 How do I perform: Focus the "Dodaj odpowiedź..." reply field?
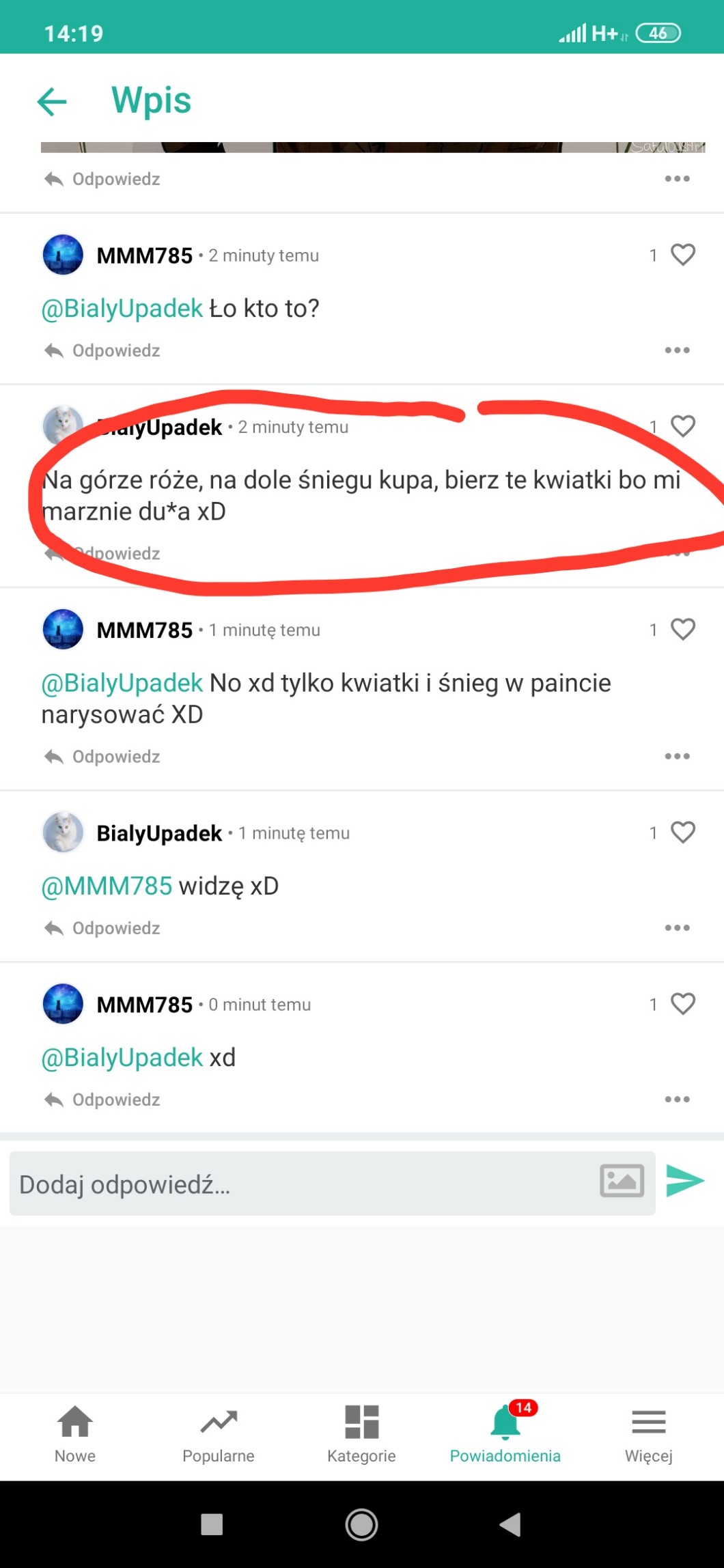[301, 1184]
